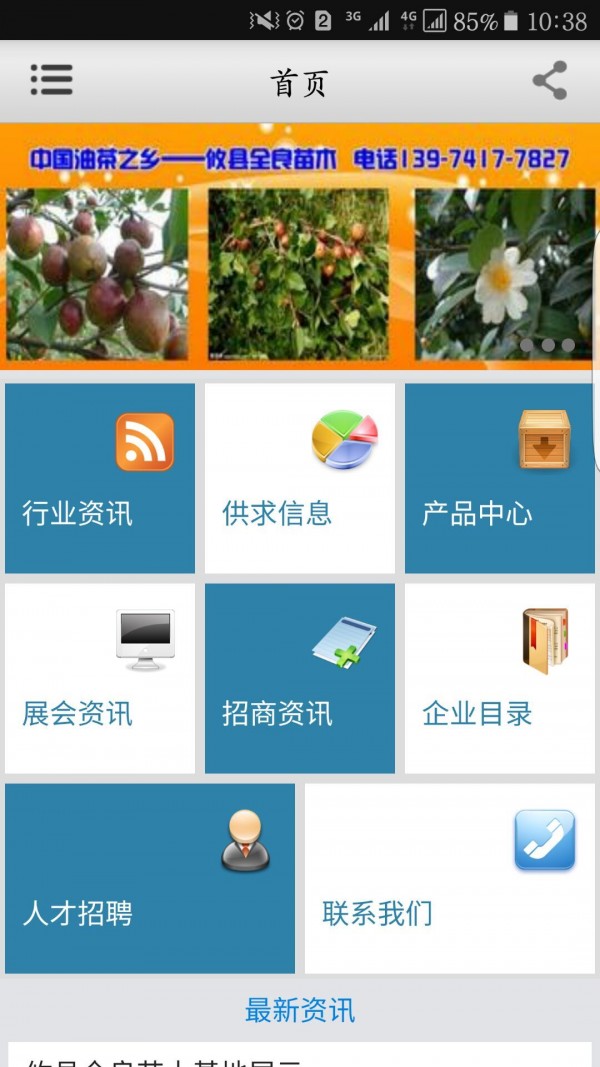Open the 全良苗木 promotional banner
The width and height of the screenshot is (600, 1067).
coord(300,245)
